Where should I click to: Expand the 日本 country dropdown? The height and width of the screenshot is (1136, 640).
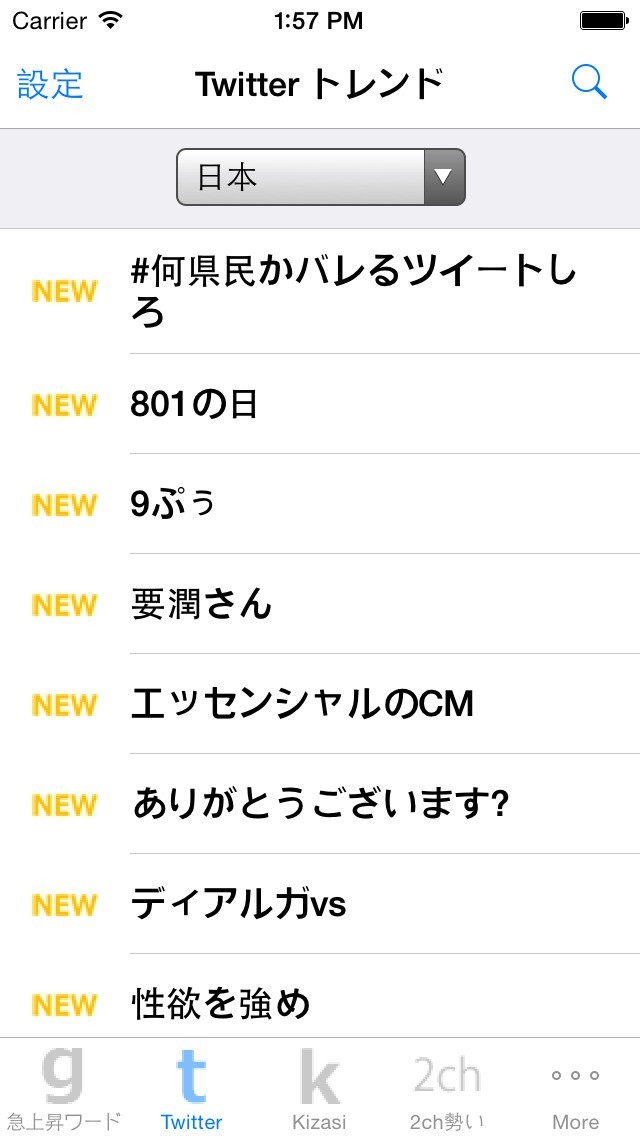point(320,177)
